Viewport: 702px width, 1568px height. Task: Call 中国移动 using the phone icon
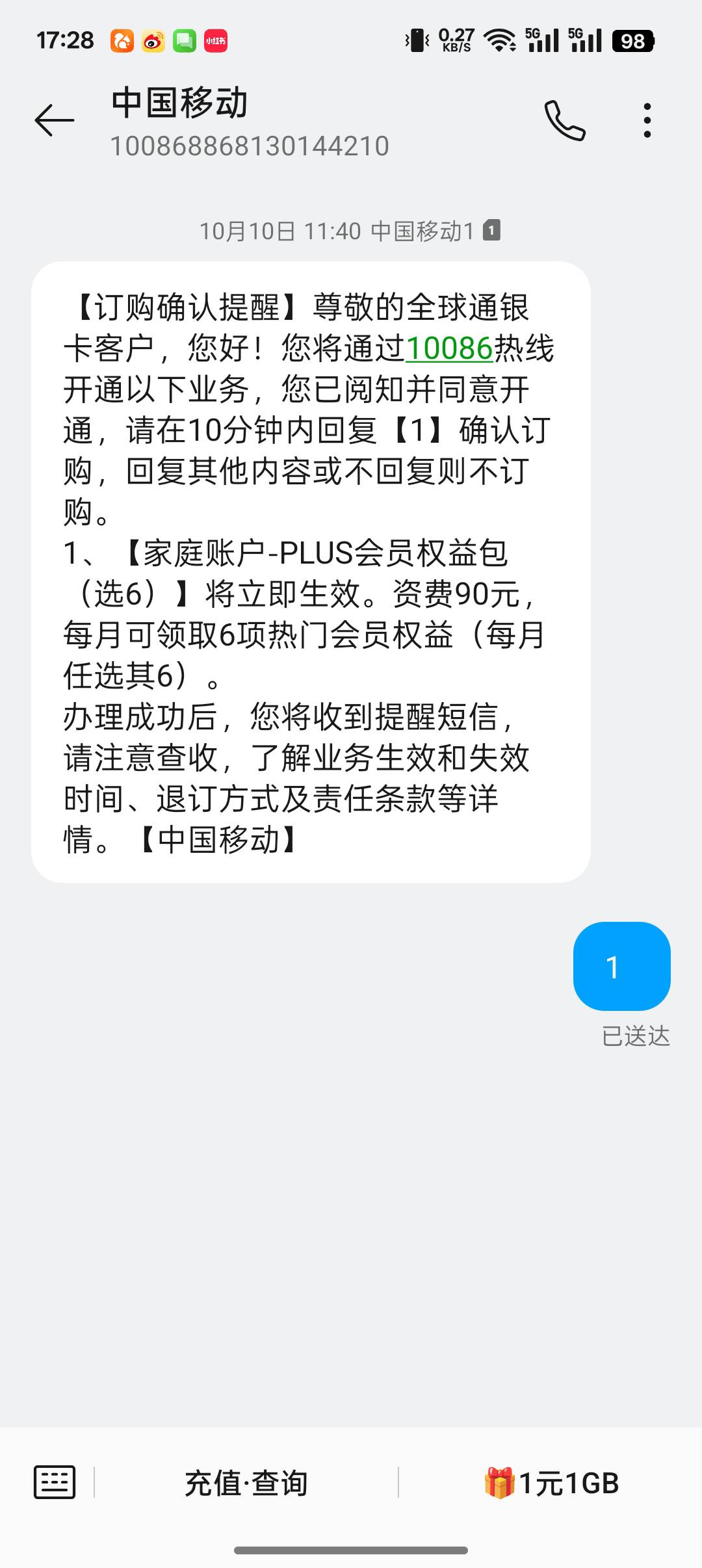click(564, 120)
